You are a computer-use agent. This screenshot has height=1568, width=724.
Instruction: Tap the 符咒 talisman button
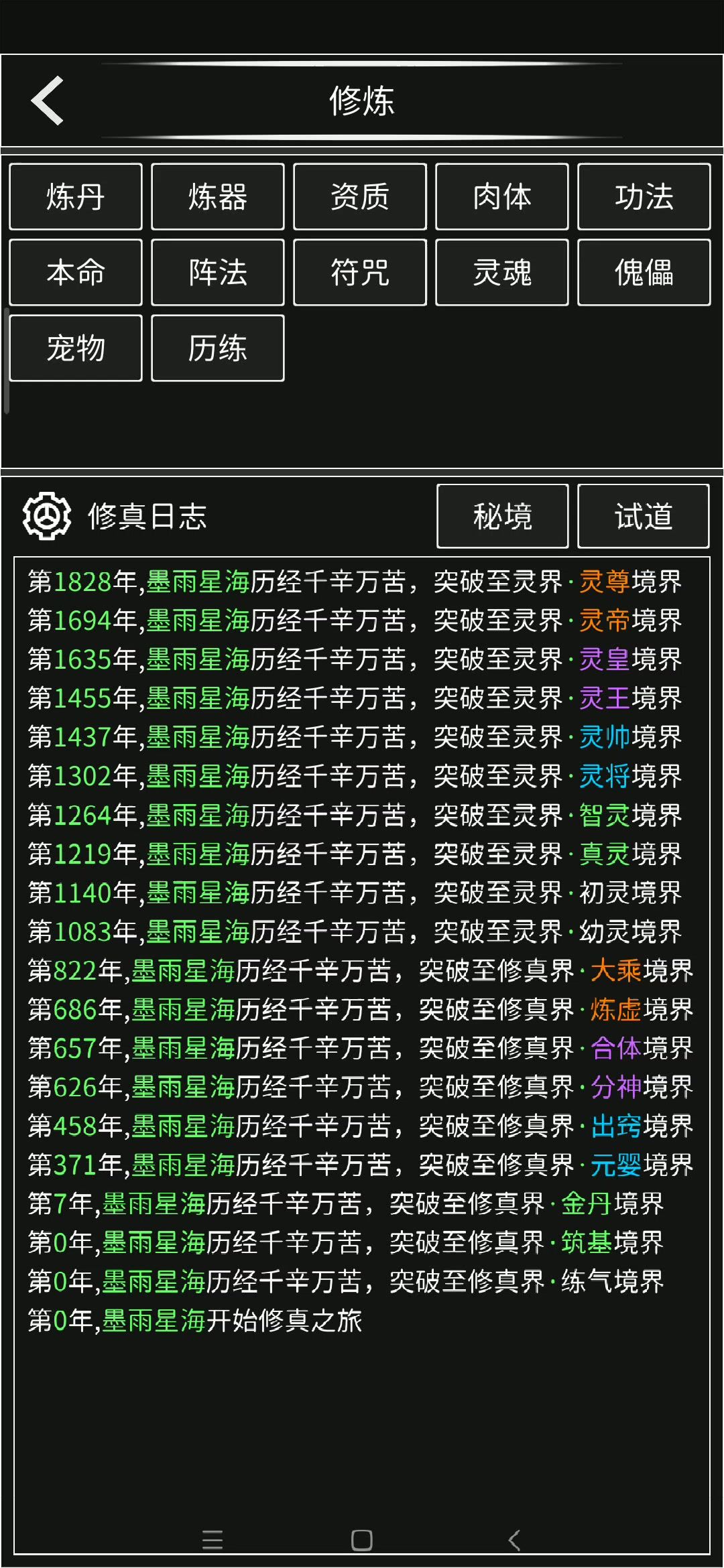(360, 273)
